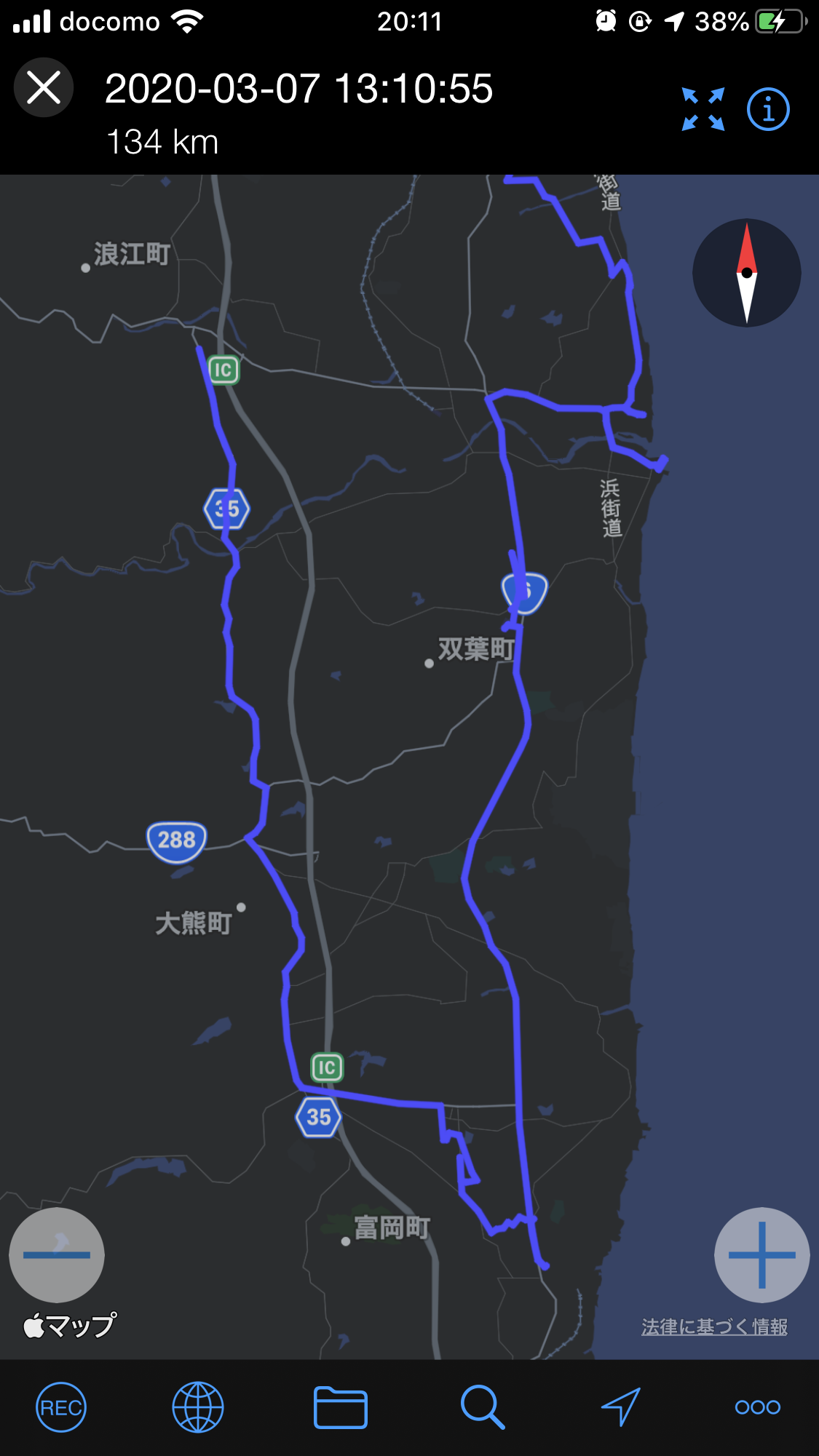Zoom out with the minus button
Image resolution: width=819 pixels, height=1456 pixels.
point(57,1254)
